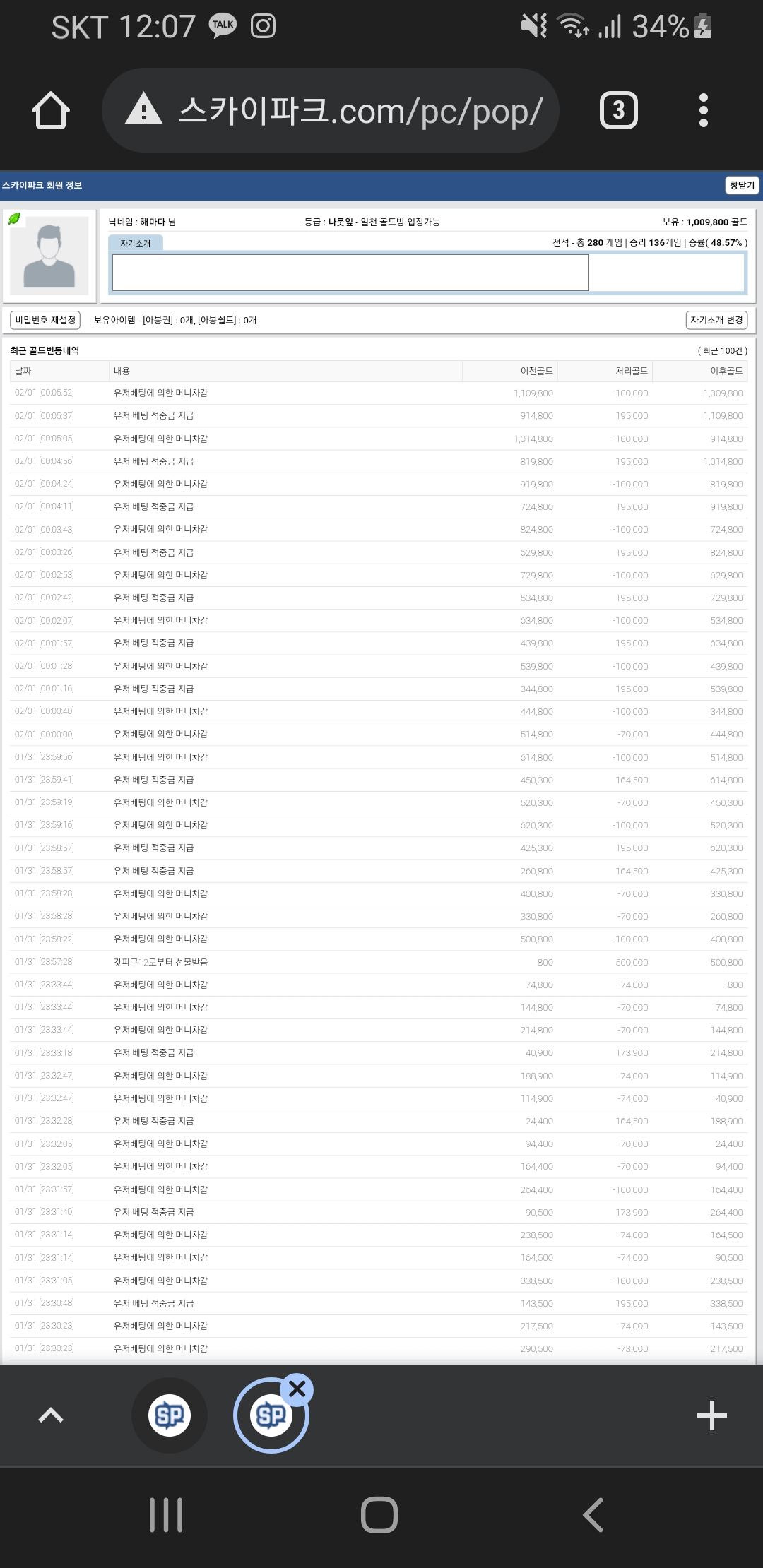The width and height of the screenshot is (763, 1568).
Task: Go to the browser home page
Action: click(51, 111)
